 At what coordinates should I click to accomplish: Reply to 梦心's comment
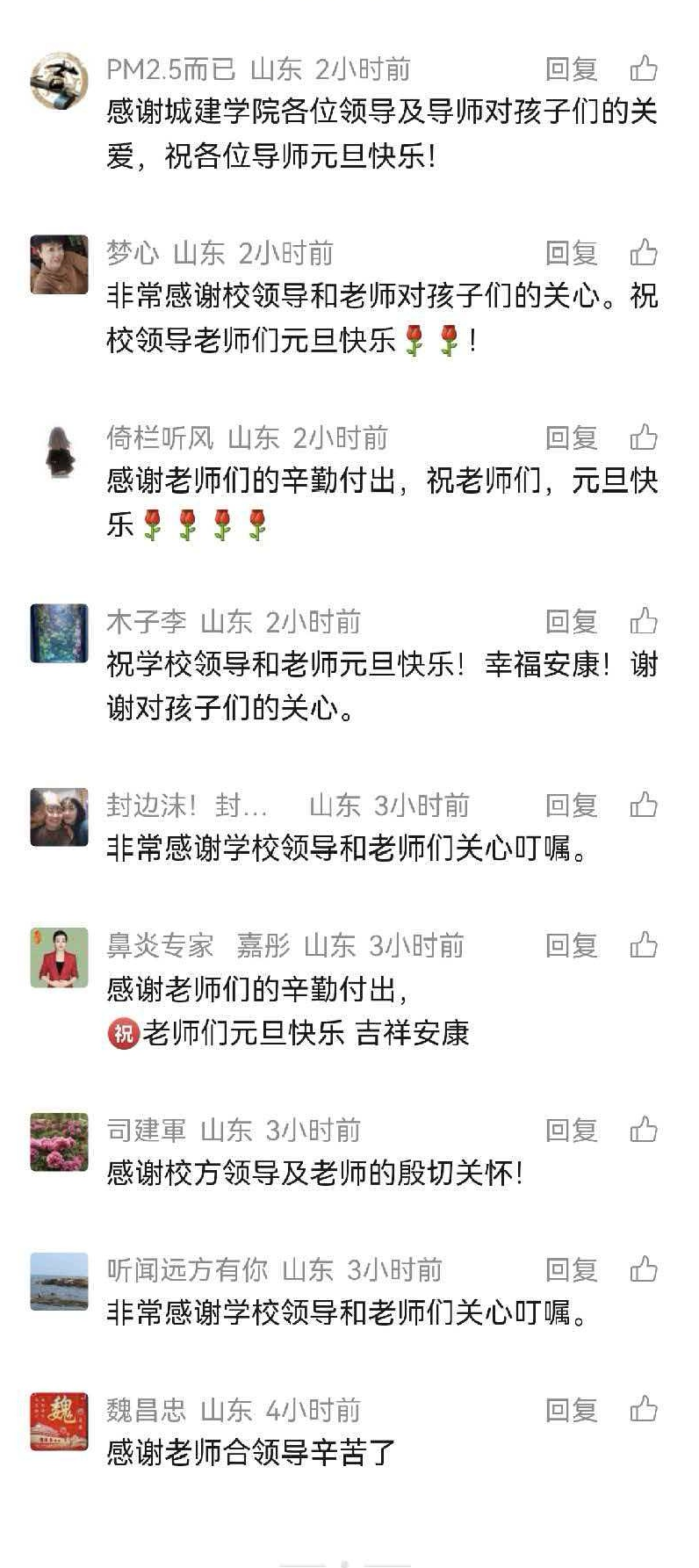pyautogui.click(x=571, y=253)
